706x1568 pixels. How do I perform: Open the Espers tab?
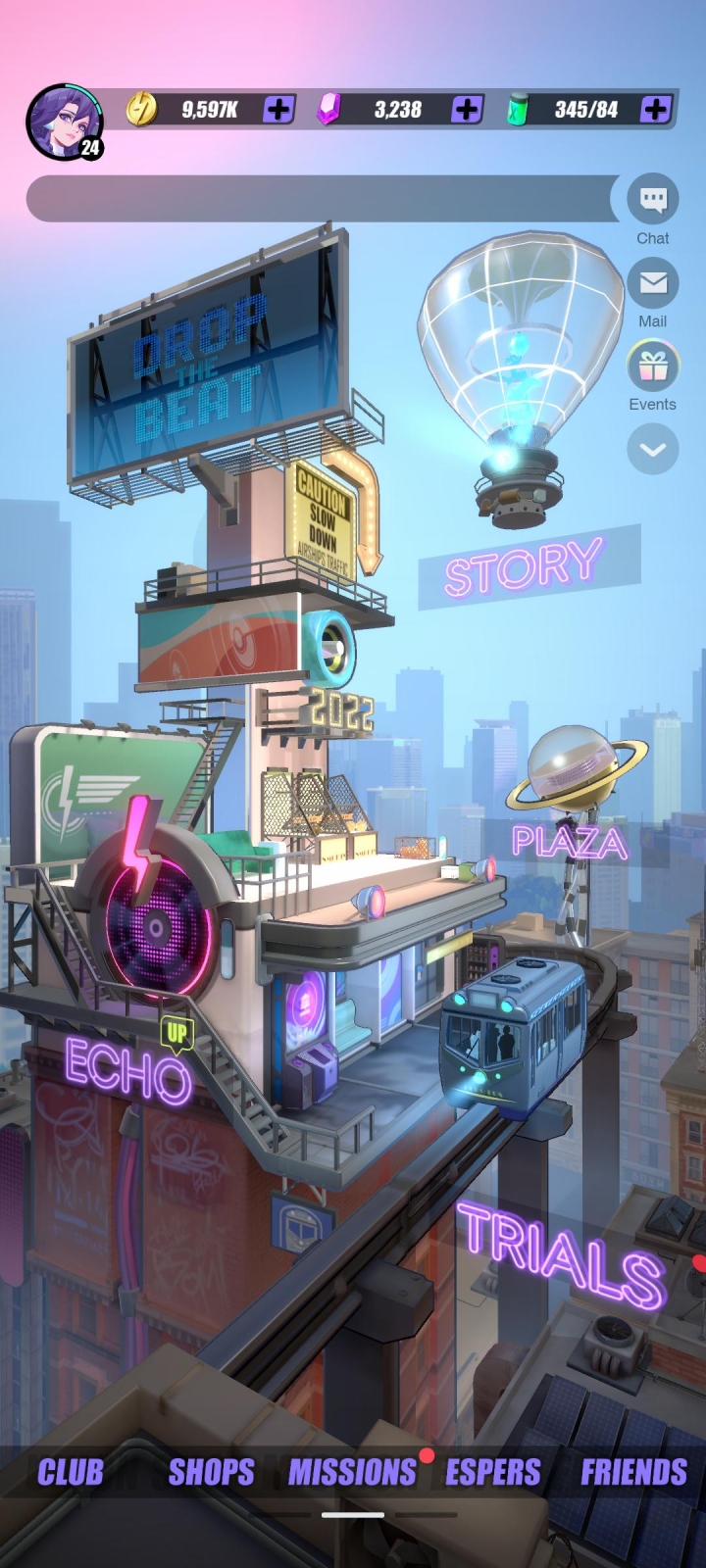(493, 1472)
